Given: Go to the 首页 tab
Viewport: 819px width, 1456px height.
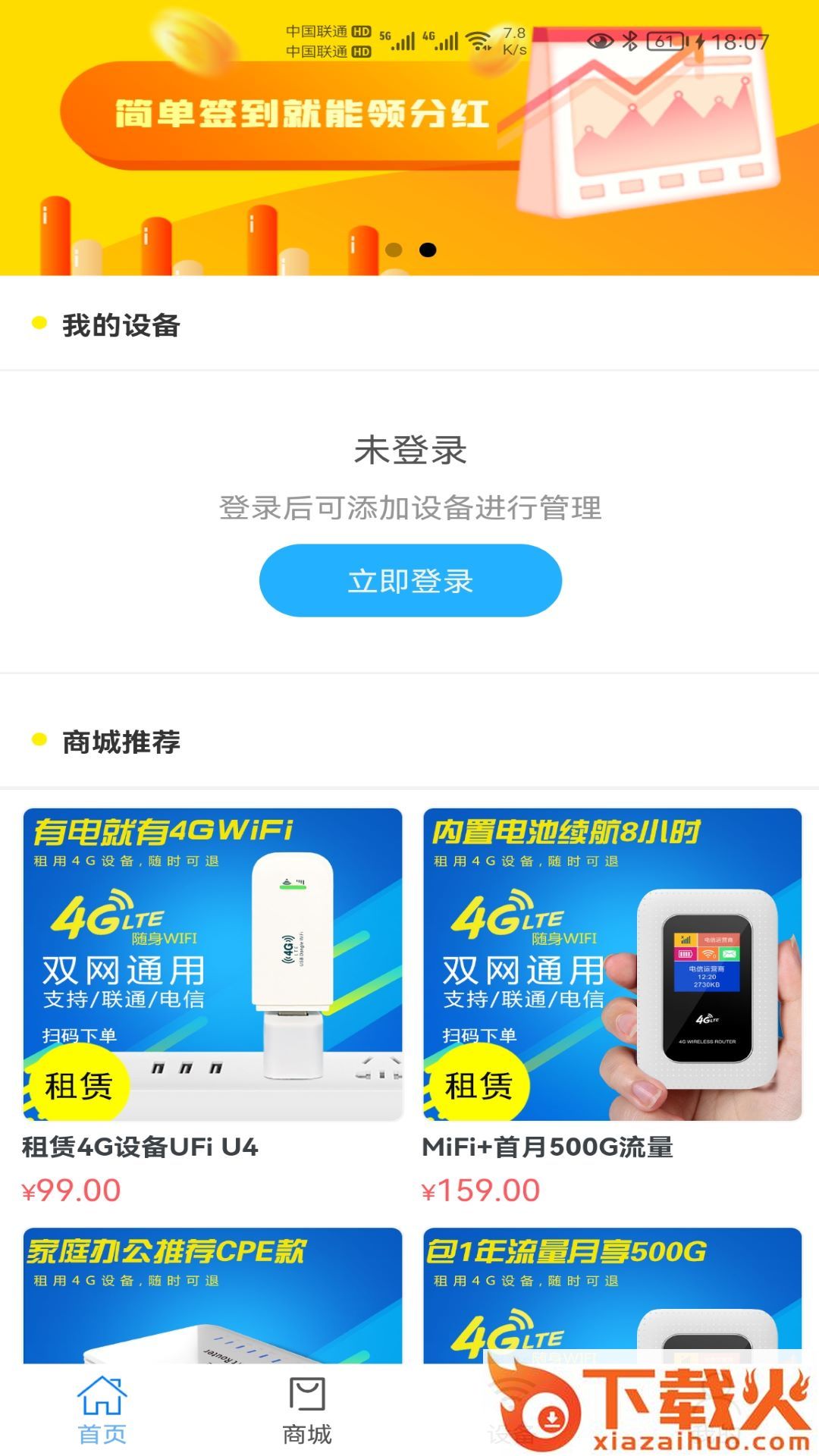Looking at the screenshot, I should [102, 1410].
